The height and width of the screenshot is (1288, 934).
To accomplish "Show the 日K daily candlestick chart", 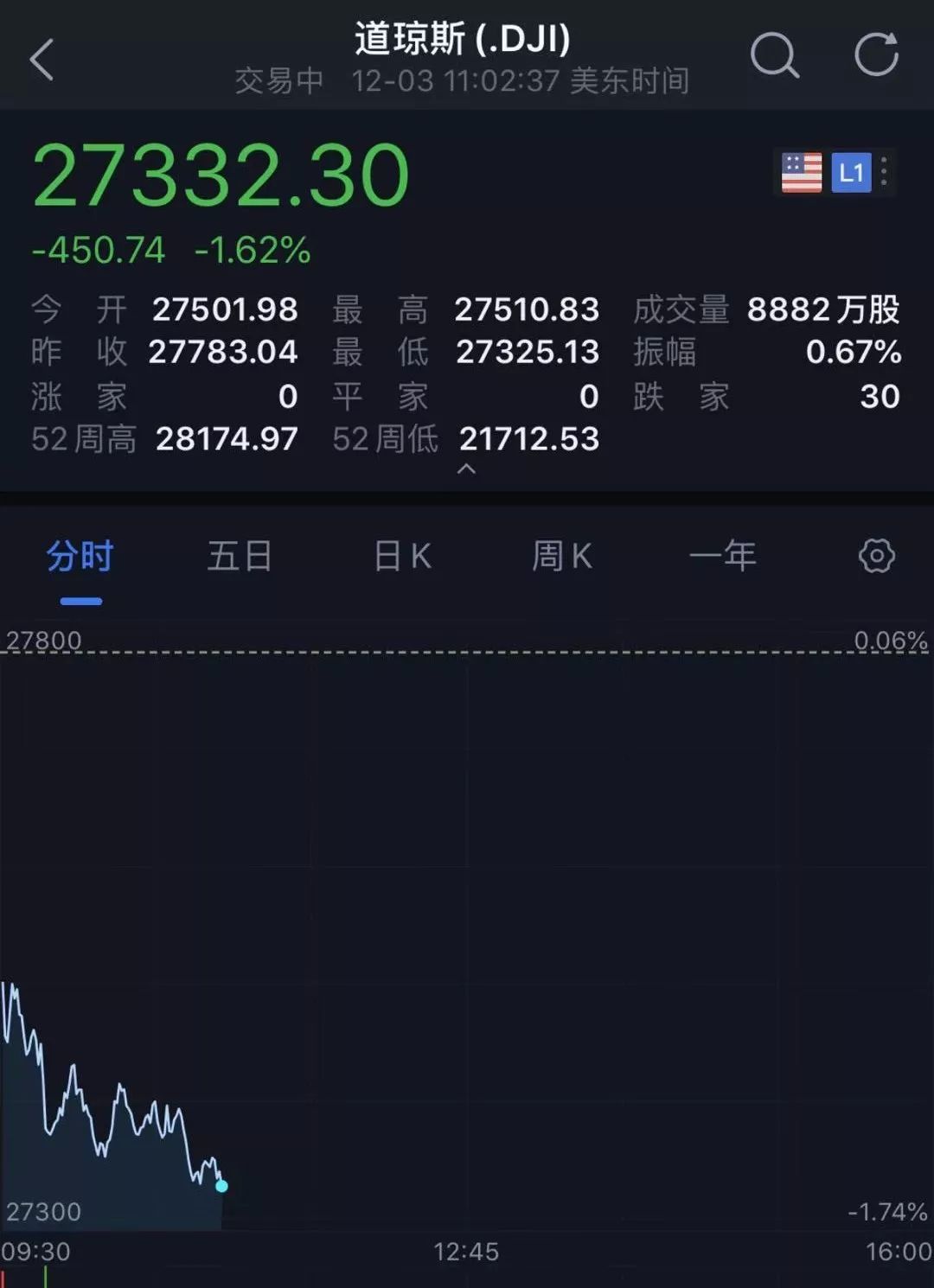I will (402, 557).
